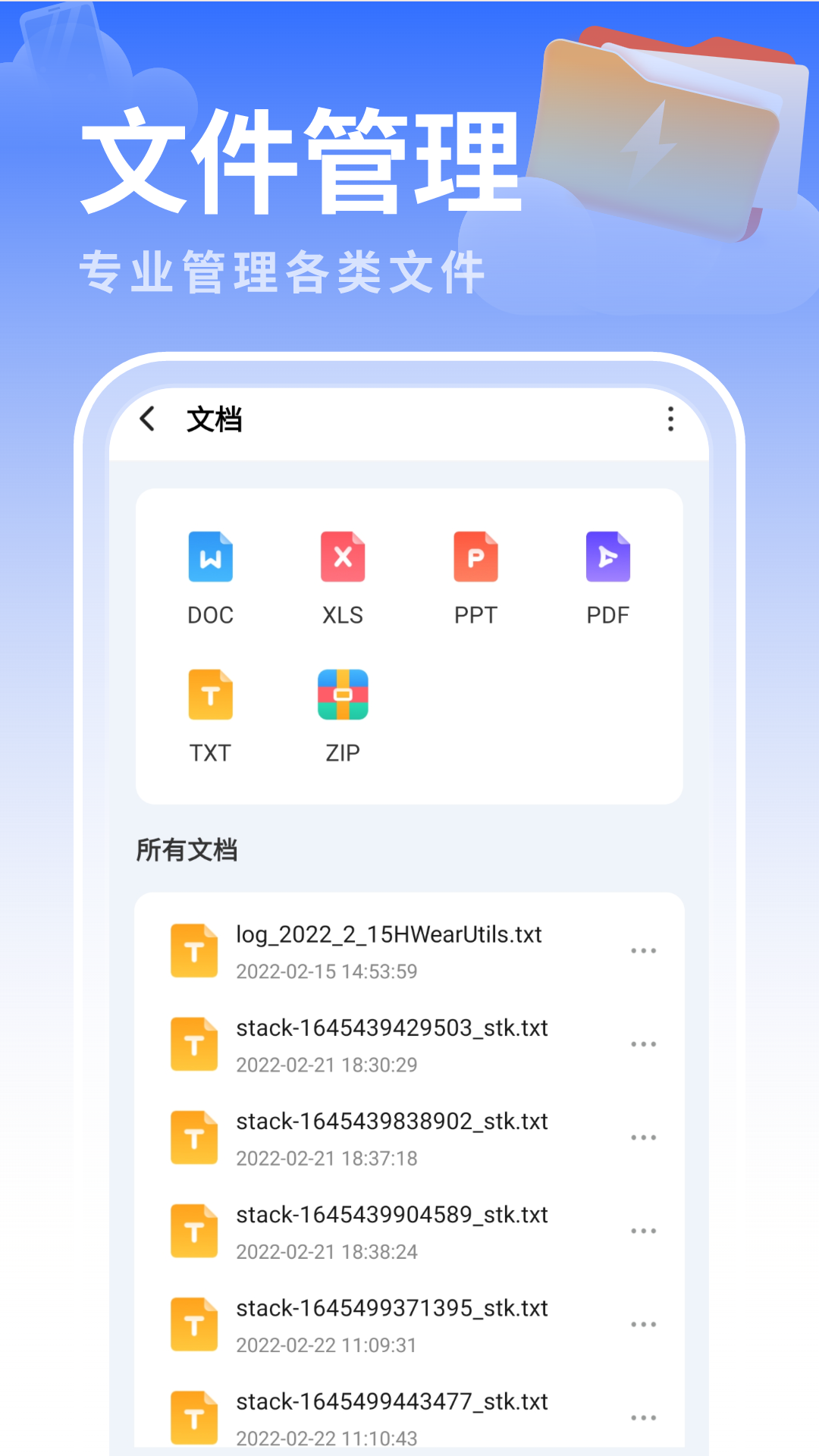Open options menu for stack-1645439429503_stk.txt
Image resolution: width=819 pixels, height=1456 pixels.
click(644, 1044)
